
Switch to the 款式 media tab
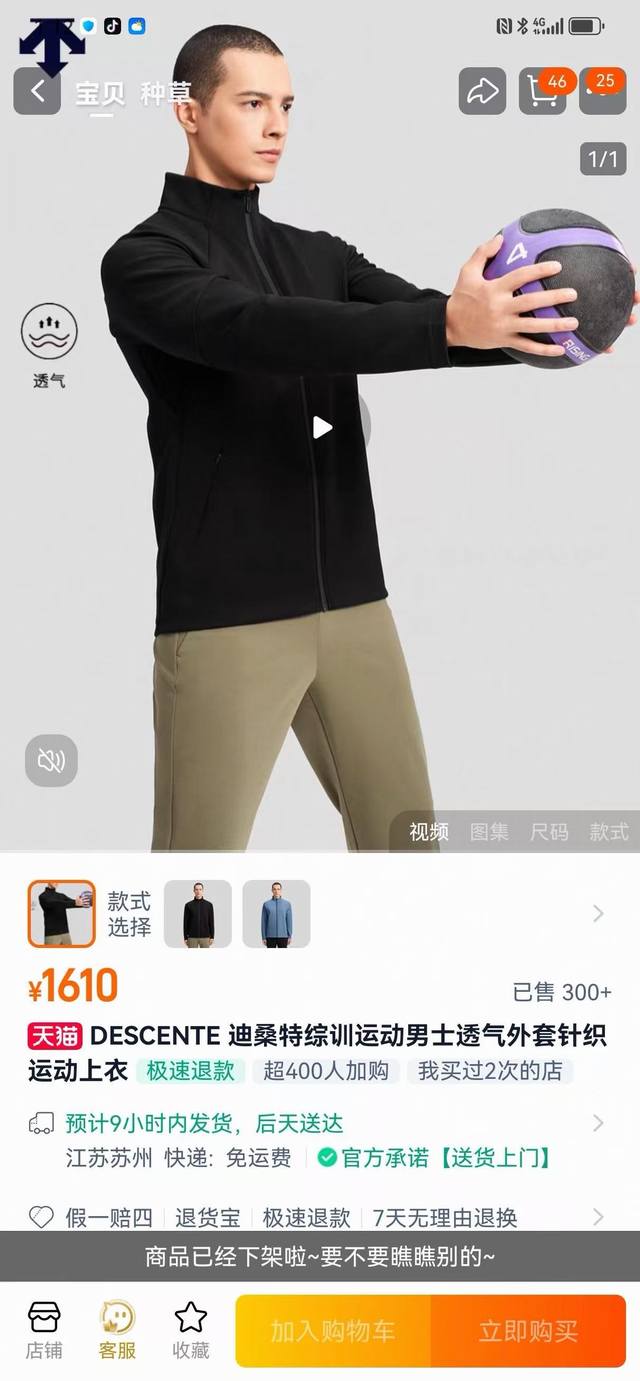pyautogui.click(x=609, y=832)
